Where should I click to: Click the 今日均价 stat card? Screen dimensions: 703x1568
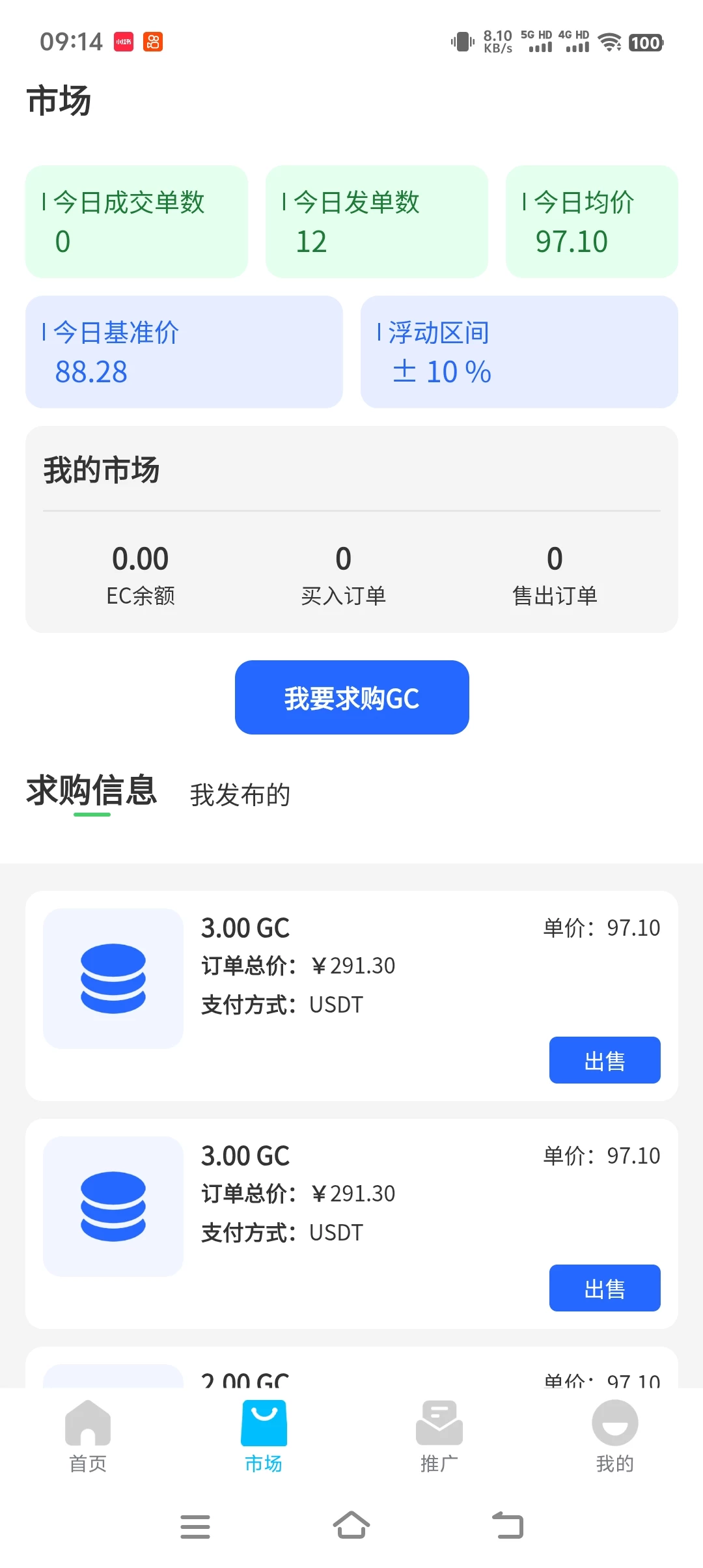pos(590,221)
